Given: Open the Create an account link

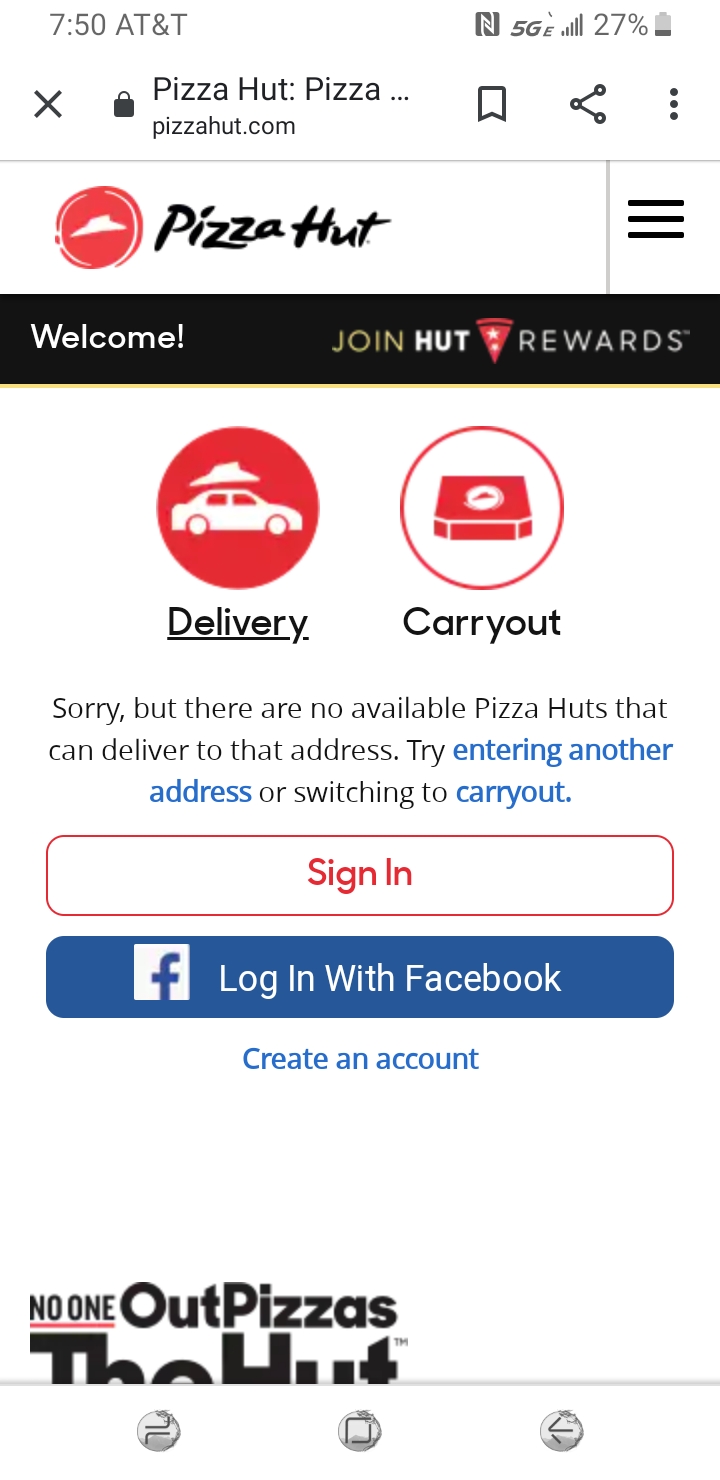Looking at the screenshot, I should coord(360,1058).
